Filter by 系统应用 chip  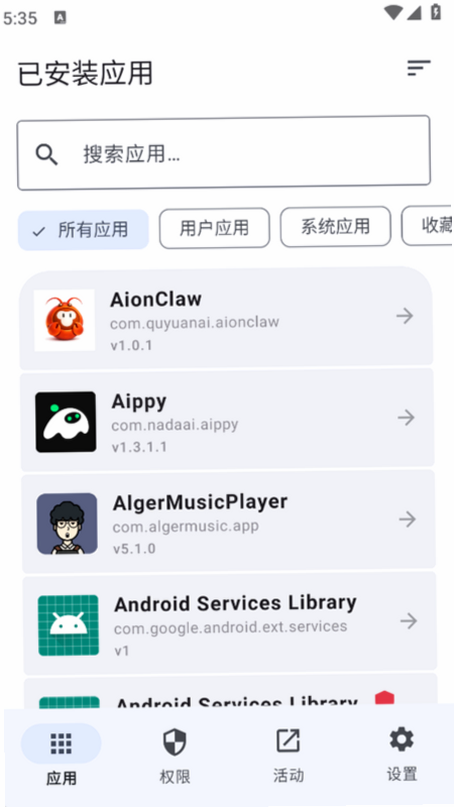[x=335, y=226]
